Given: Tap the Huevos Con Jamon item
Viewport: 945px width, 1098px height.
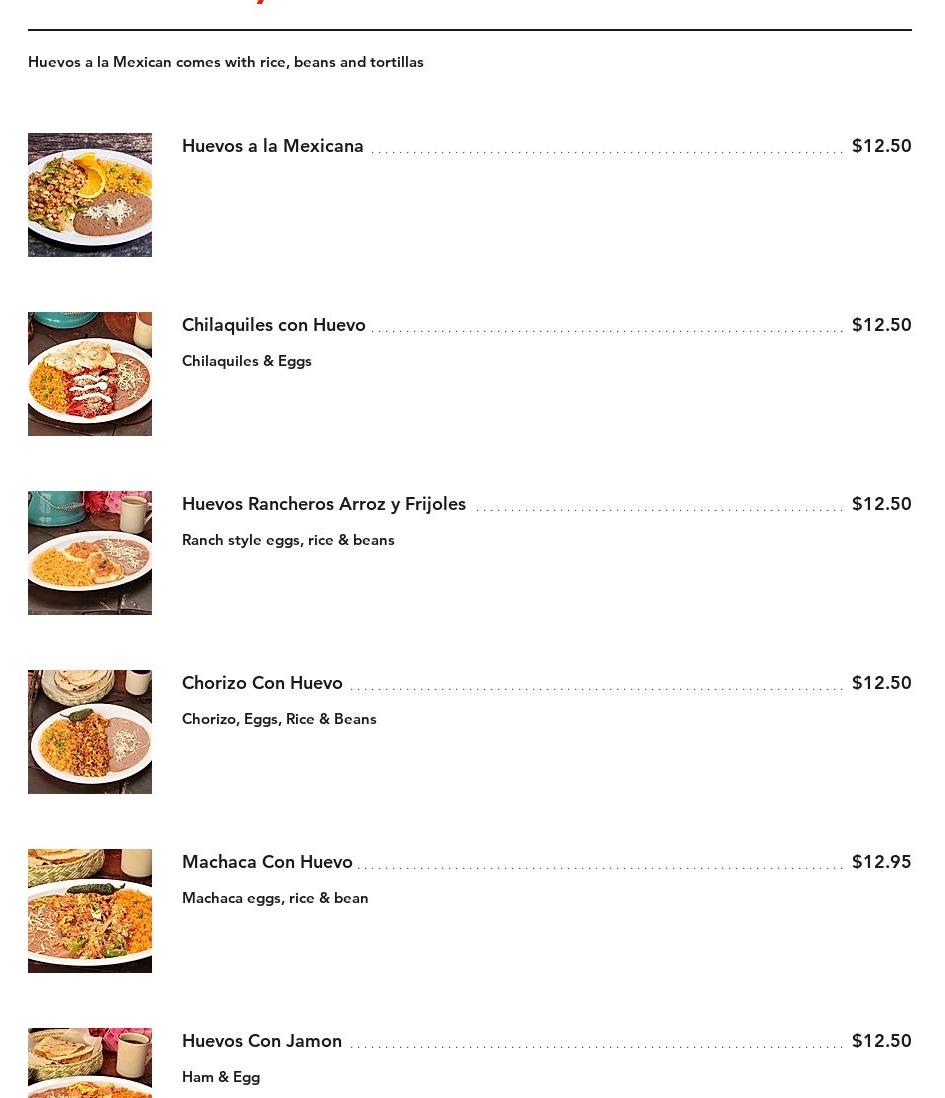Looking at the screenshot, I should (262, 1041).
